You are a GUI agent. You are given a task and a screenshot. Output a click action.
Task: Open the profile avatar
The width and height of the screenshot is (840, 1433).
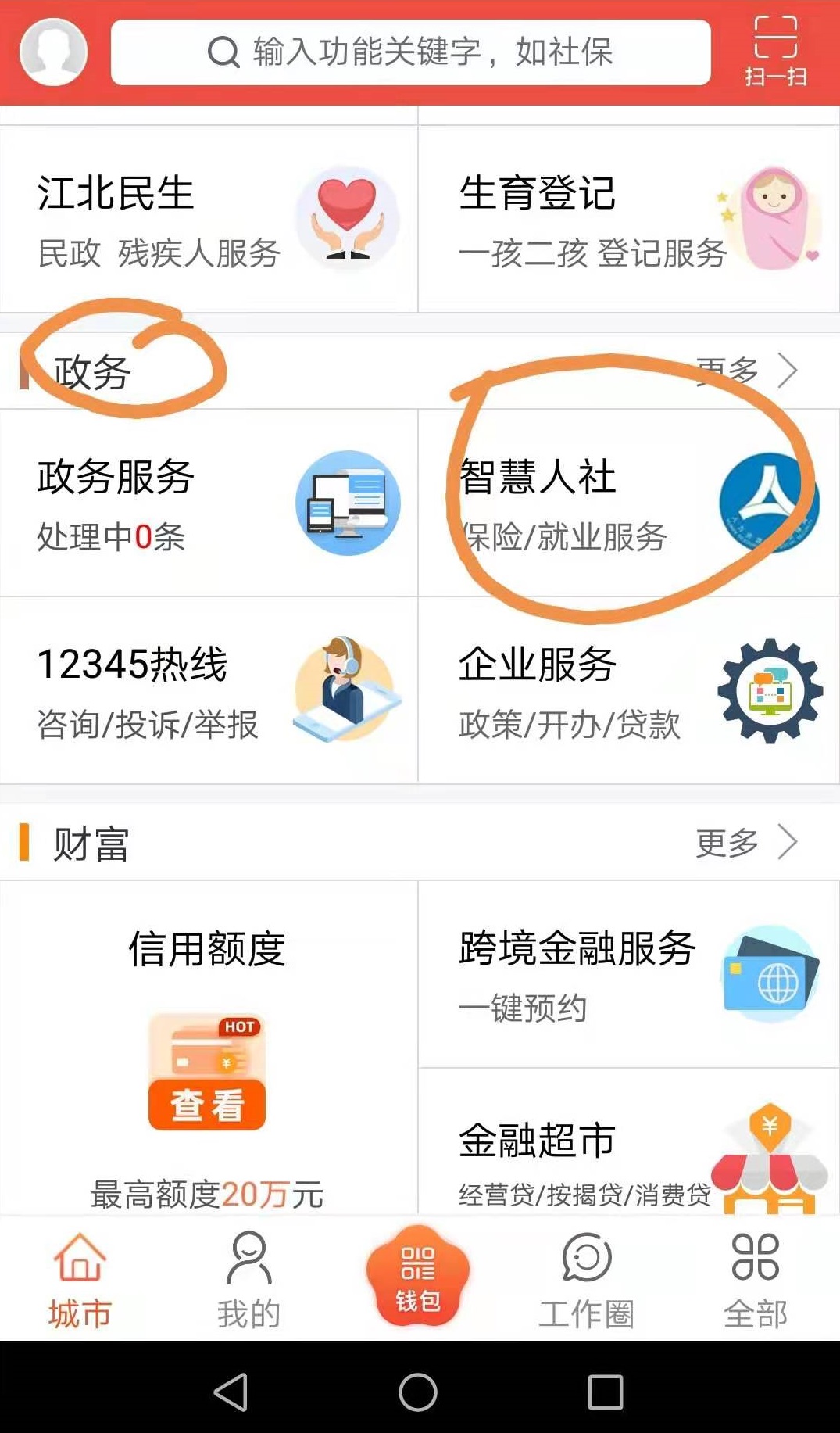click(x=53, y=52)
